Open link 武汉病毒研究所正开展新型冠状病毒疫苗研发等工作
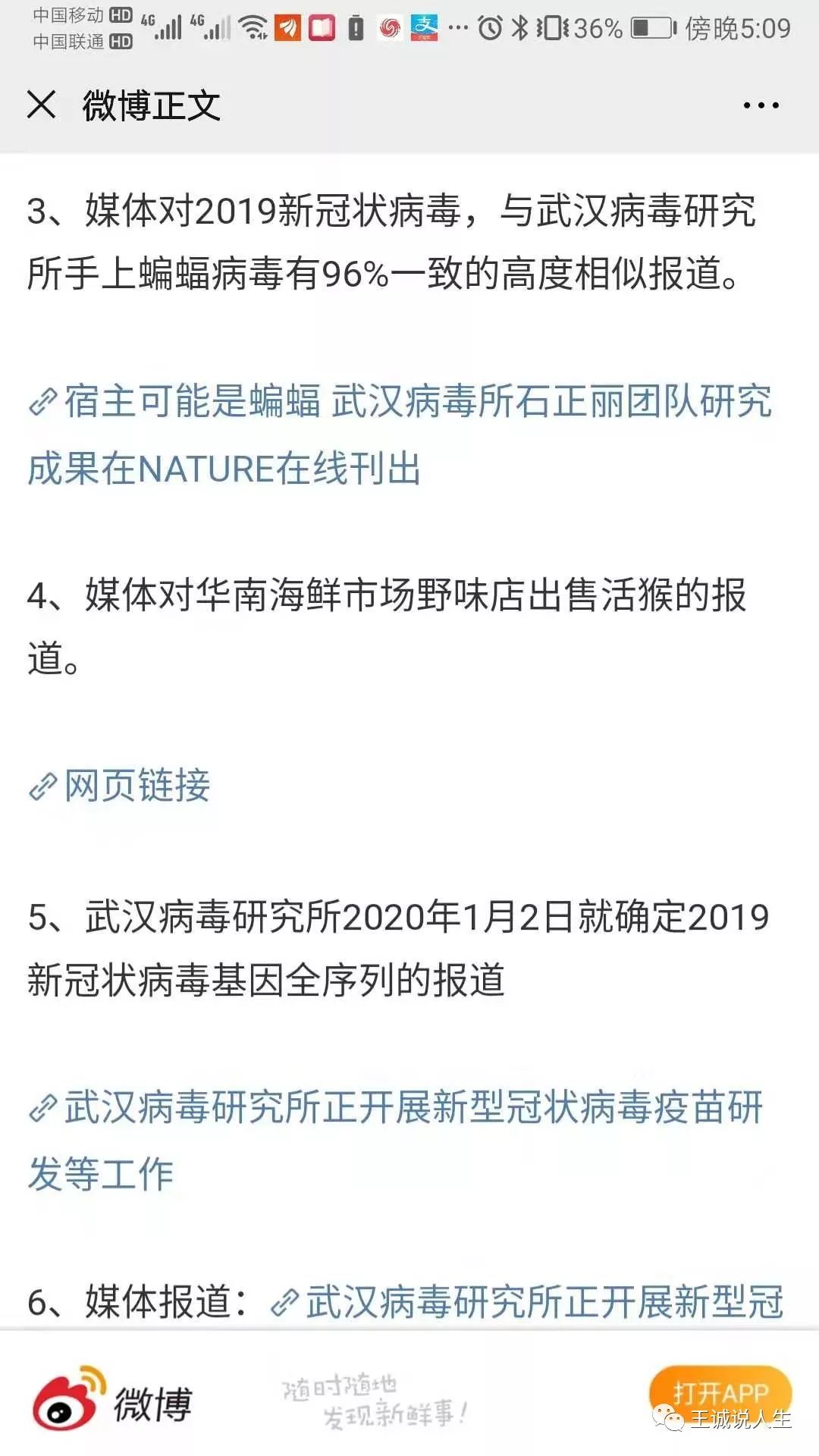Screen dimensions: 819x1456 (x=395, y=1140)
